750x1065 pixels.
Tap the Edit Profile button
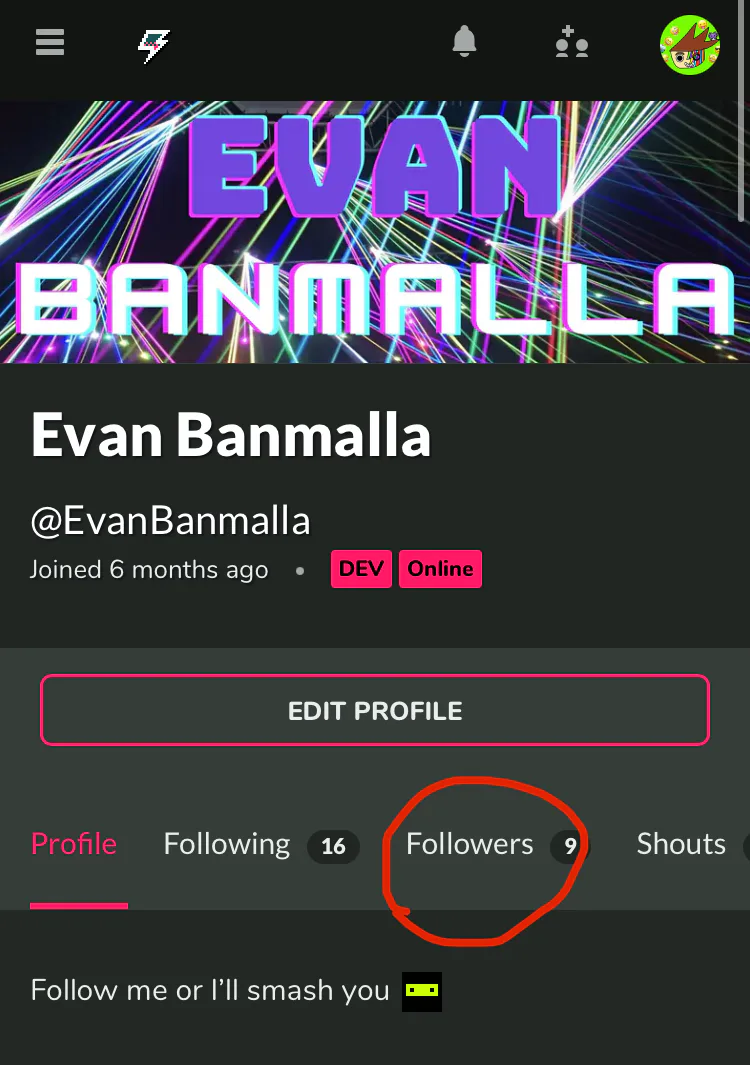point(375,711)
